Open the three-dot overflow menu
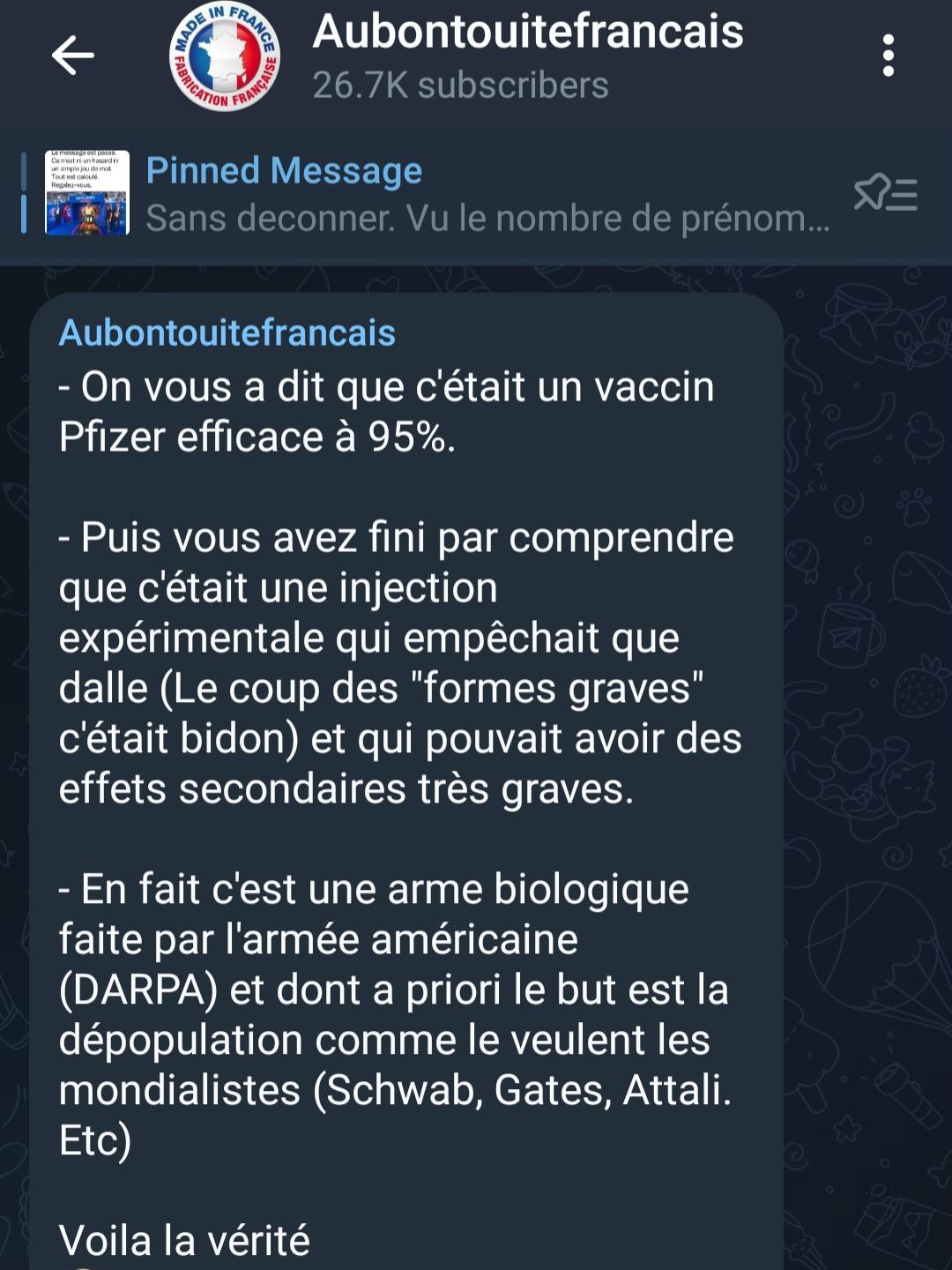The width and height of the screenshot is (952, 1270). click(888, 56)
